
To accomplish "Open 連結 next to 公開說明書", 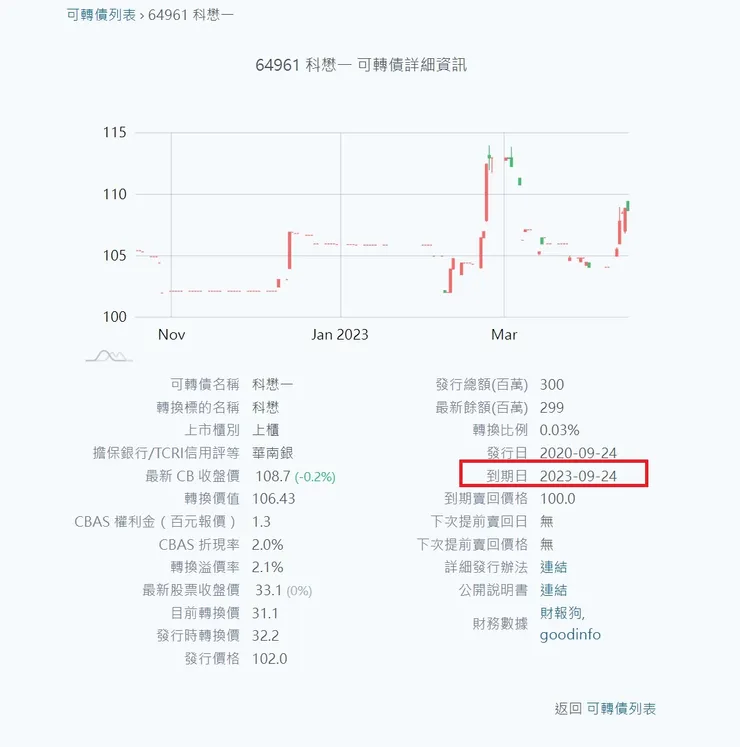I will (553, 590).
